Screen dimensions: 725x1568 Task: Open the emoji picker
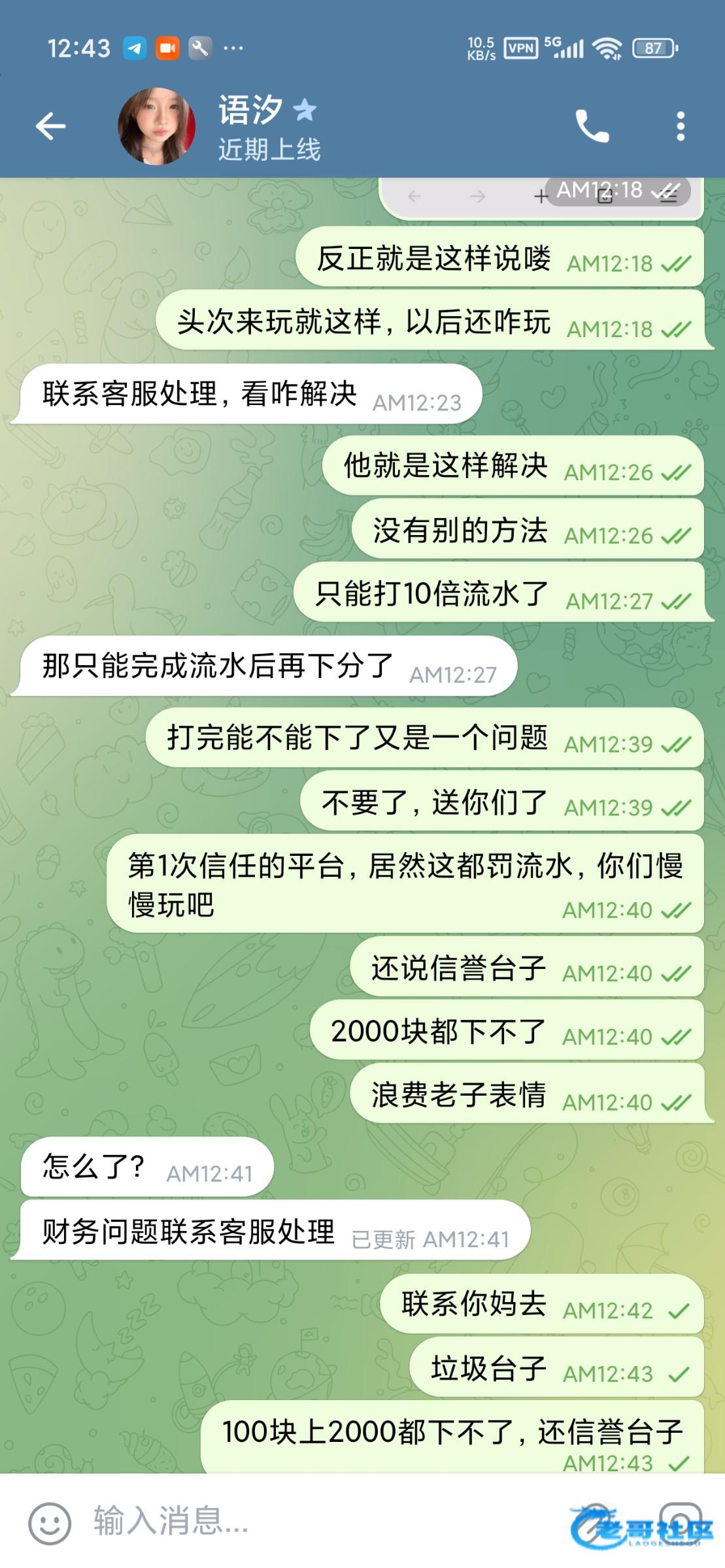[x=49, y=1524]
